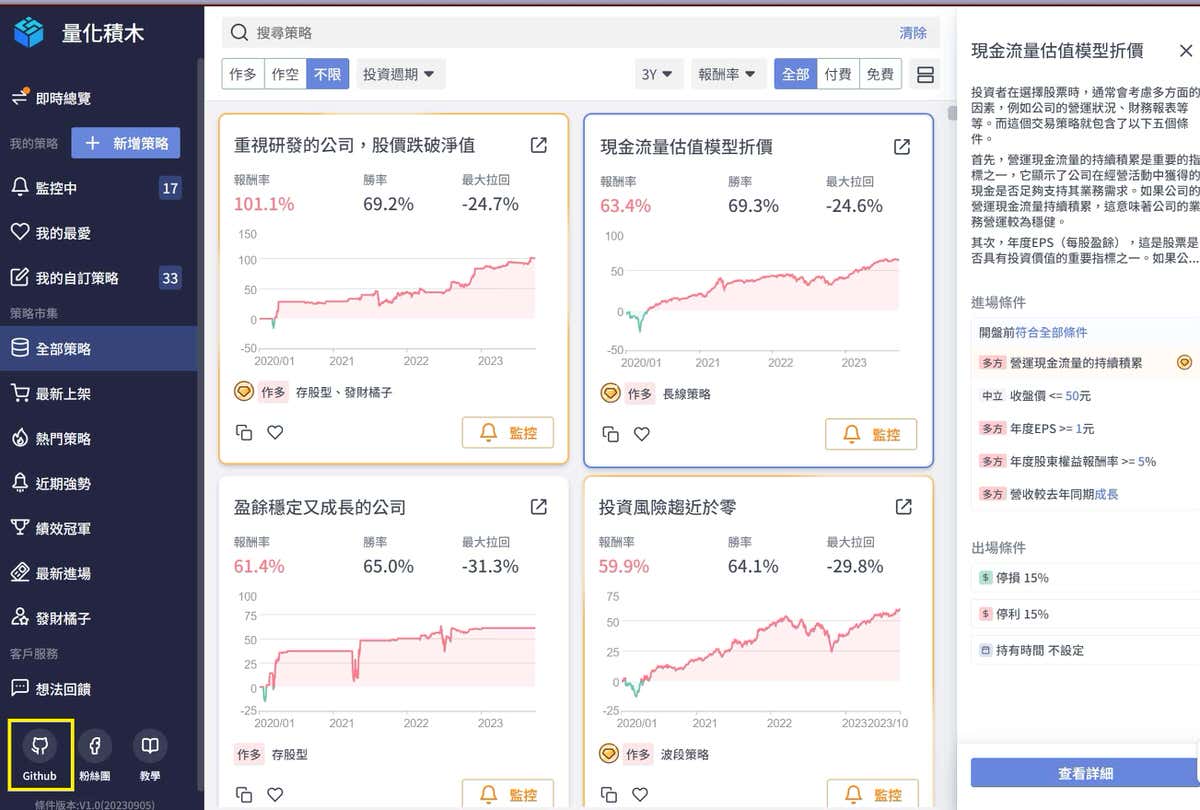This screenshot has width=1200, height=810.
Task: Filter by 付費 strategies
Action: coord(838,74)
